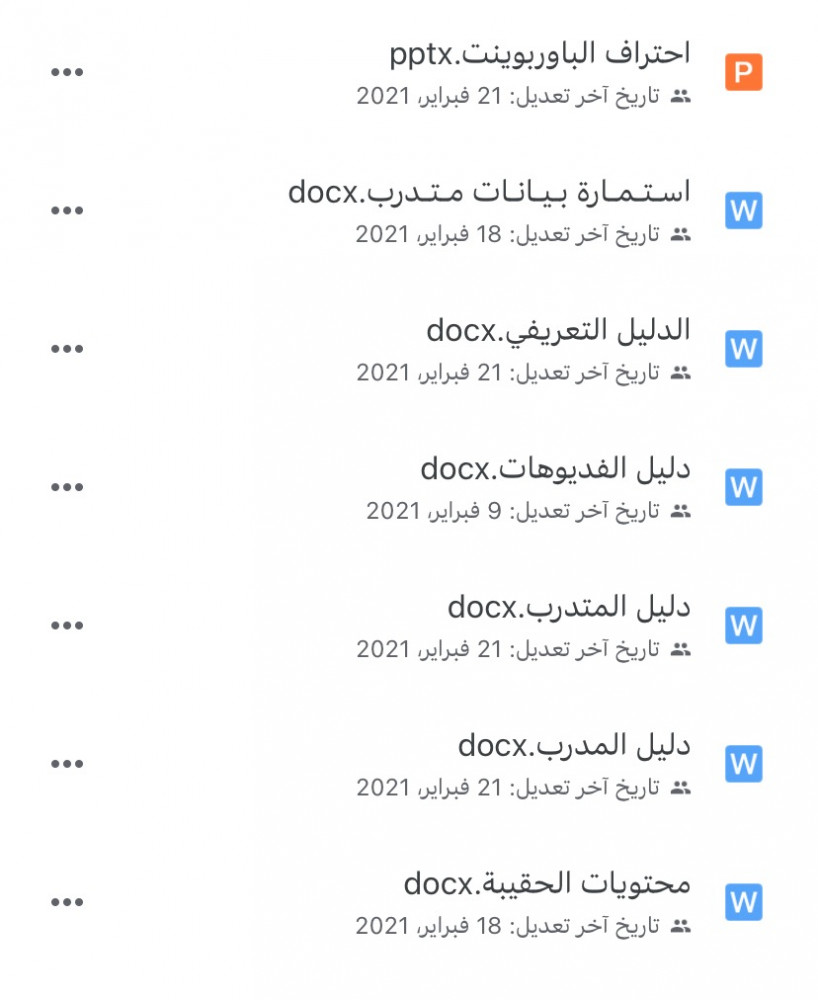Open the file احتراف الباوربوينت.pptx

tap(540, 54)
